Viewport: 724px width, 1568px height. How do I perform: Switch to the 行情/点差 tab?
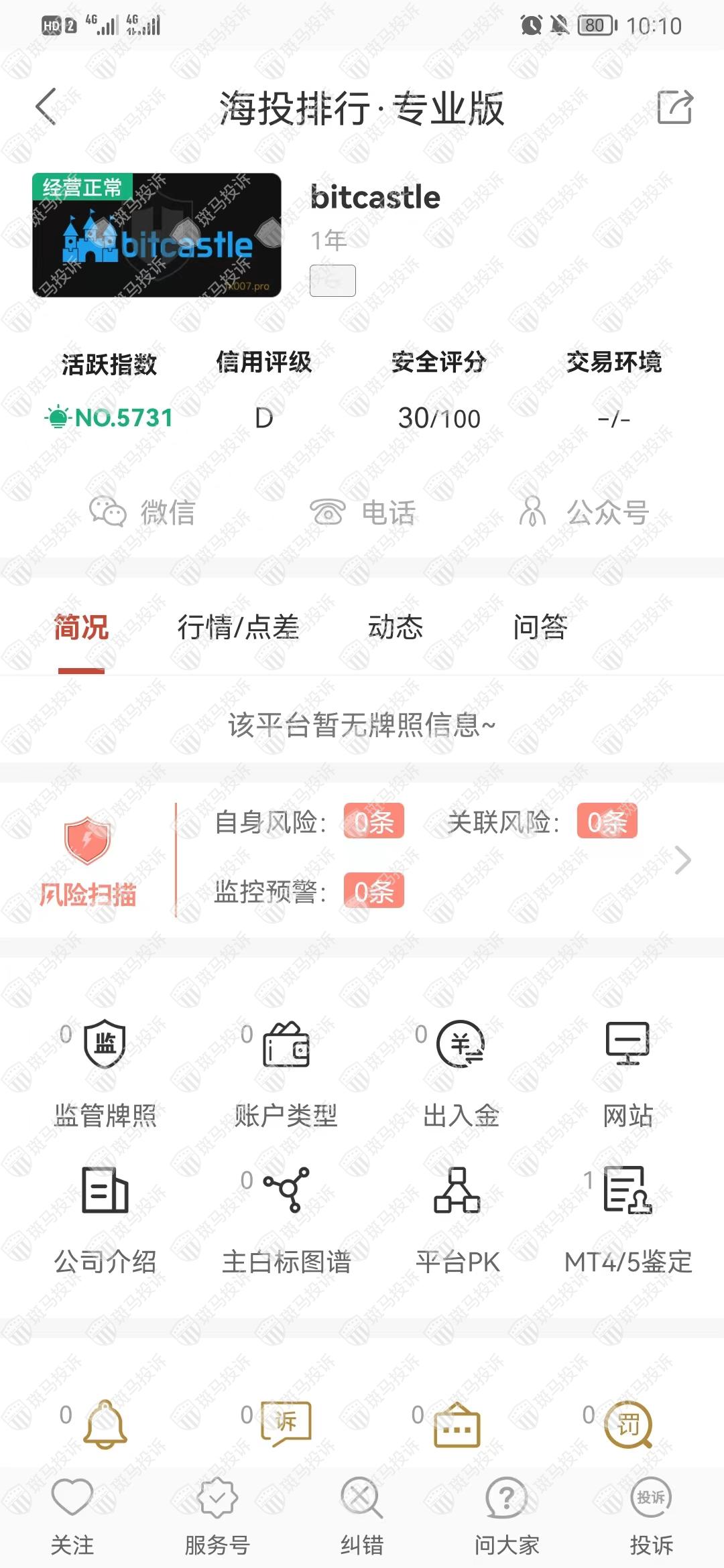tap(238, 627)
